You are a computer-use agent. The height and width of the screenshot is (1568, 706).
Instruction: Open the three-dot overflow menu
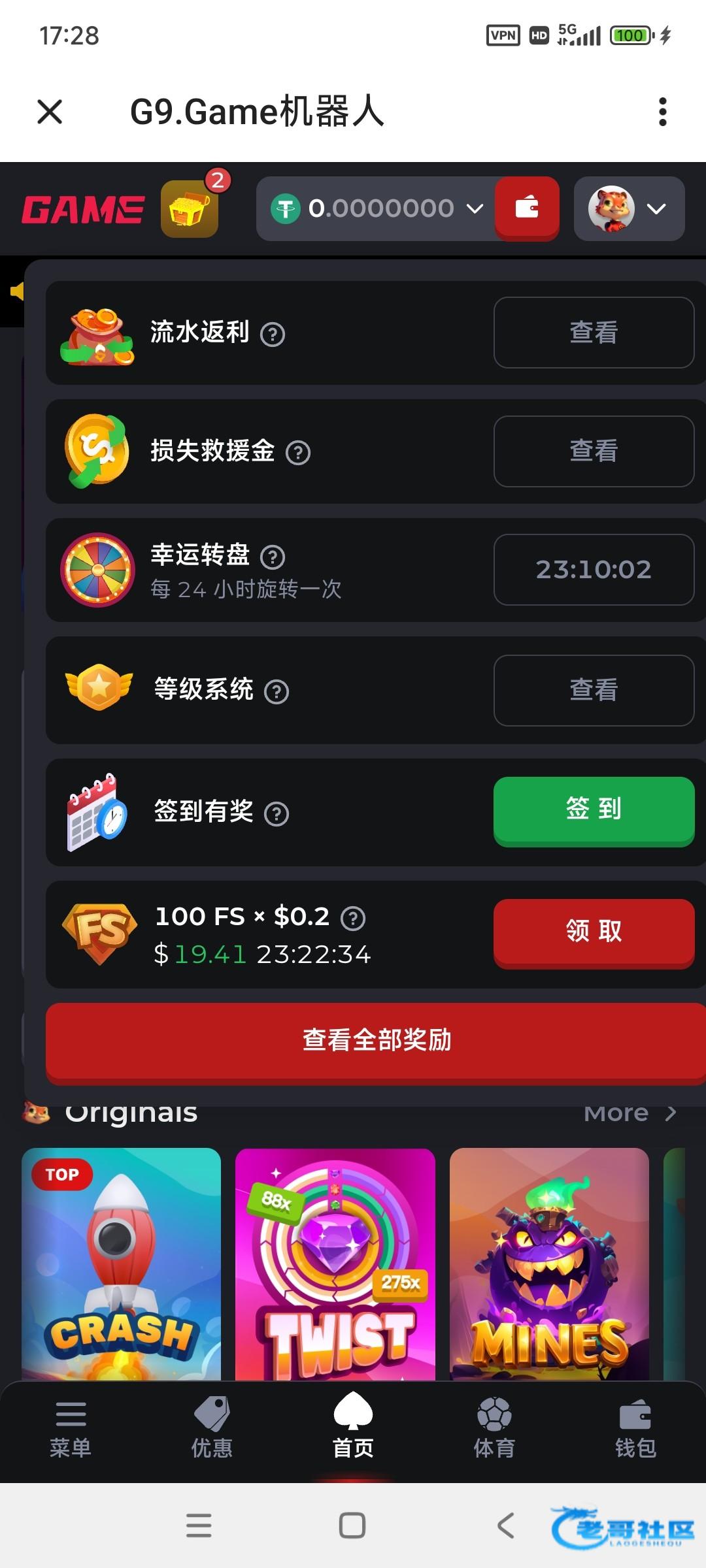(x=662, y=112)
